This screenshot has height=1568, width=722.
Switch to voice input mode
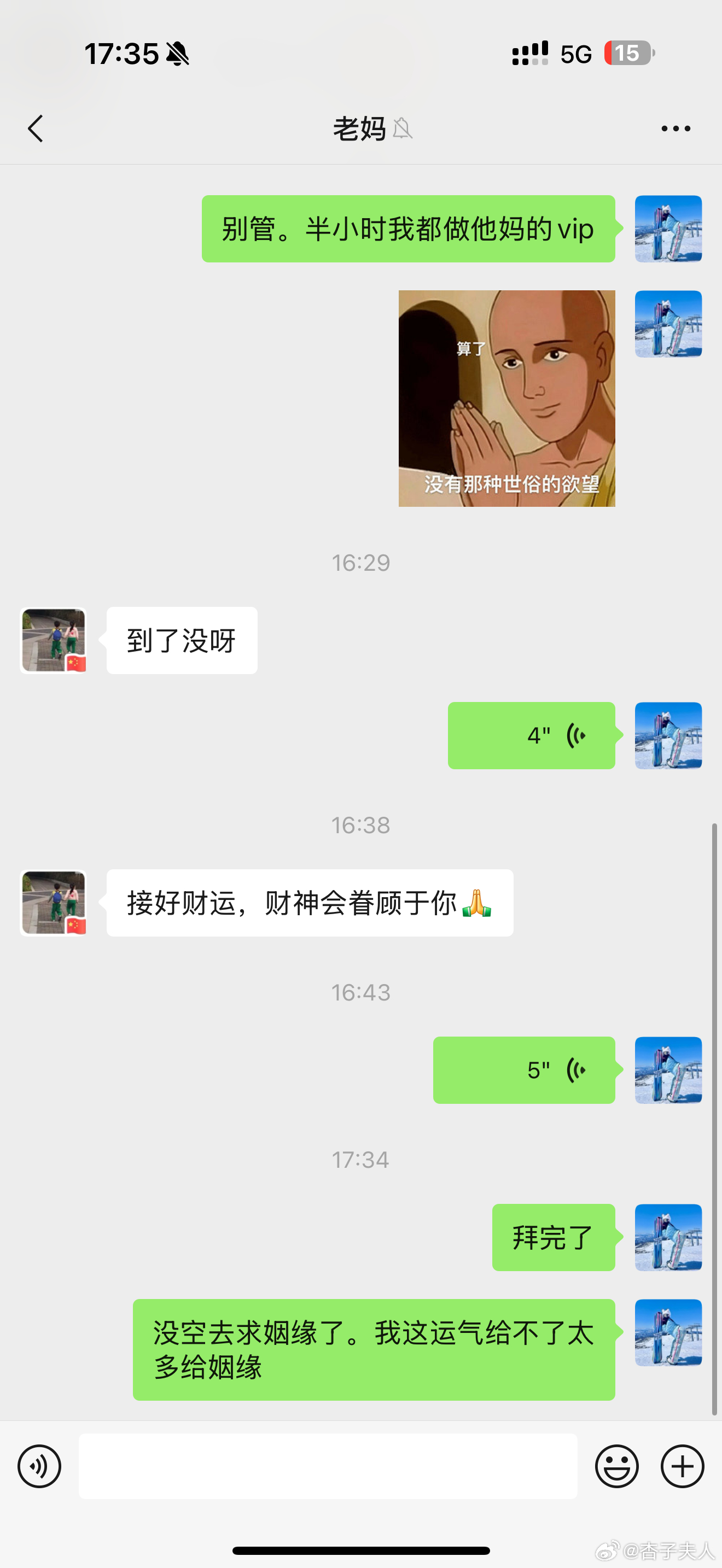point(39,1466)
